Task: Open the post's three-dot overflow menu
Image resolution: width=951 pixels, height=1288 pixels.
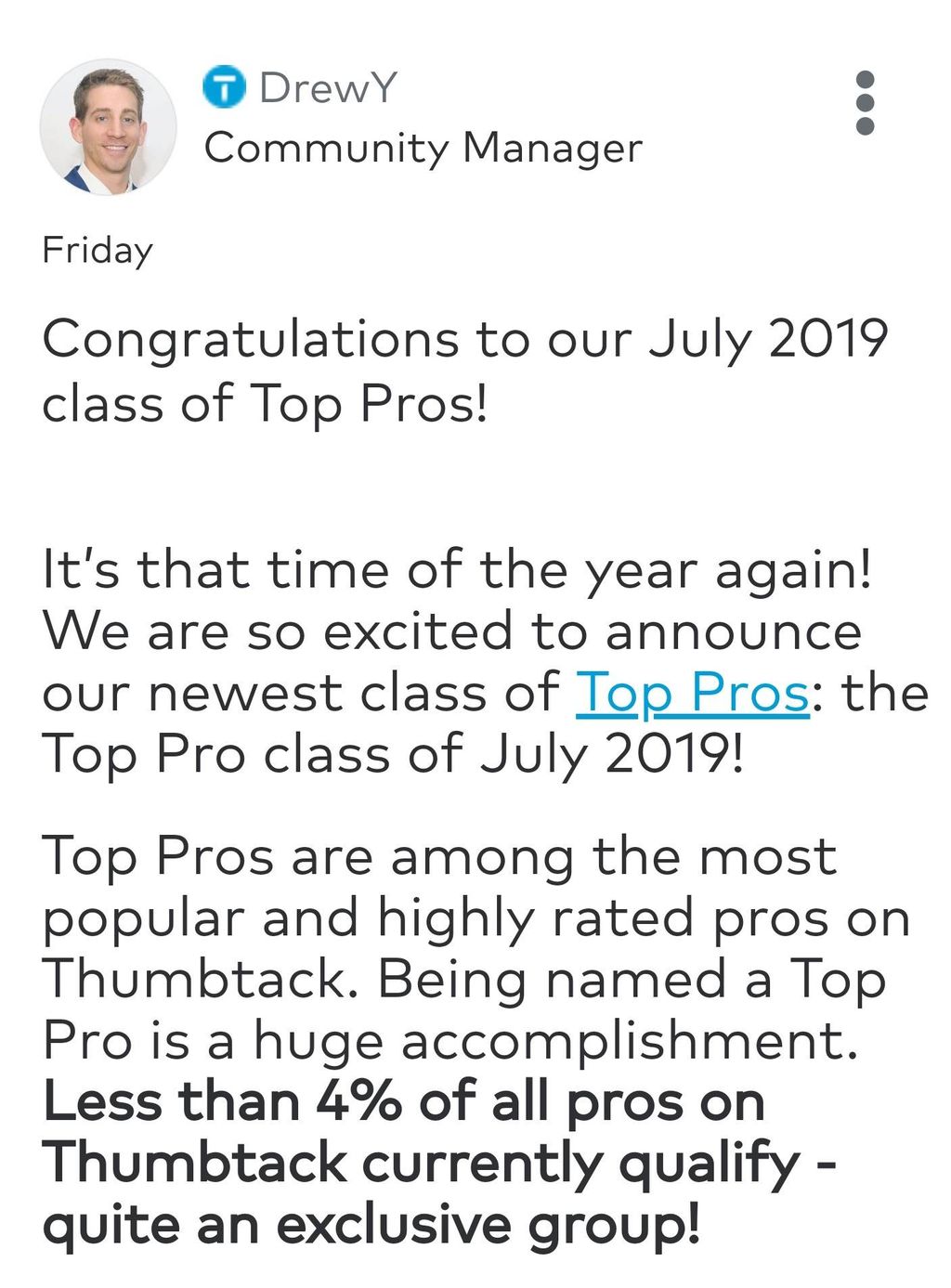Action: (x=865, y=103)
